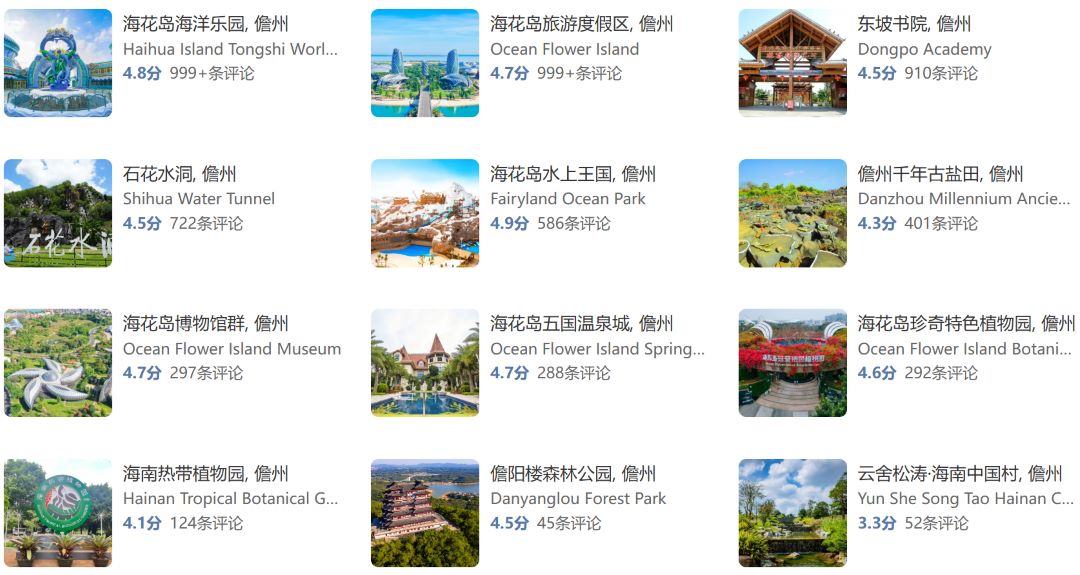Select the 云舍松涛·海南中国村 card
1080x575 pixels.
959,474
